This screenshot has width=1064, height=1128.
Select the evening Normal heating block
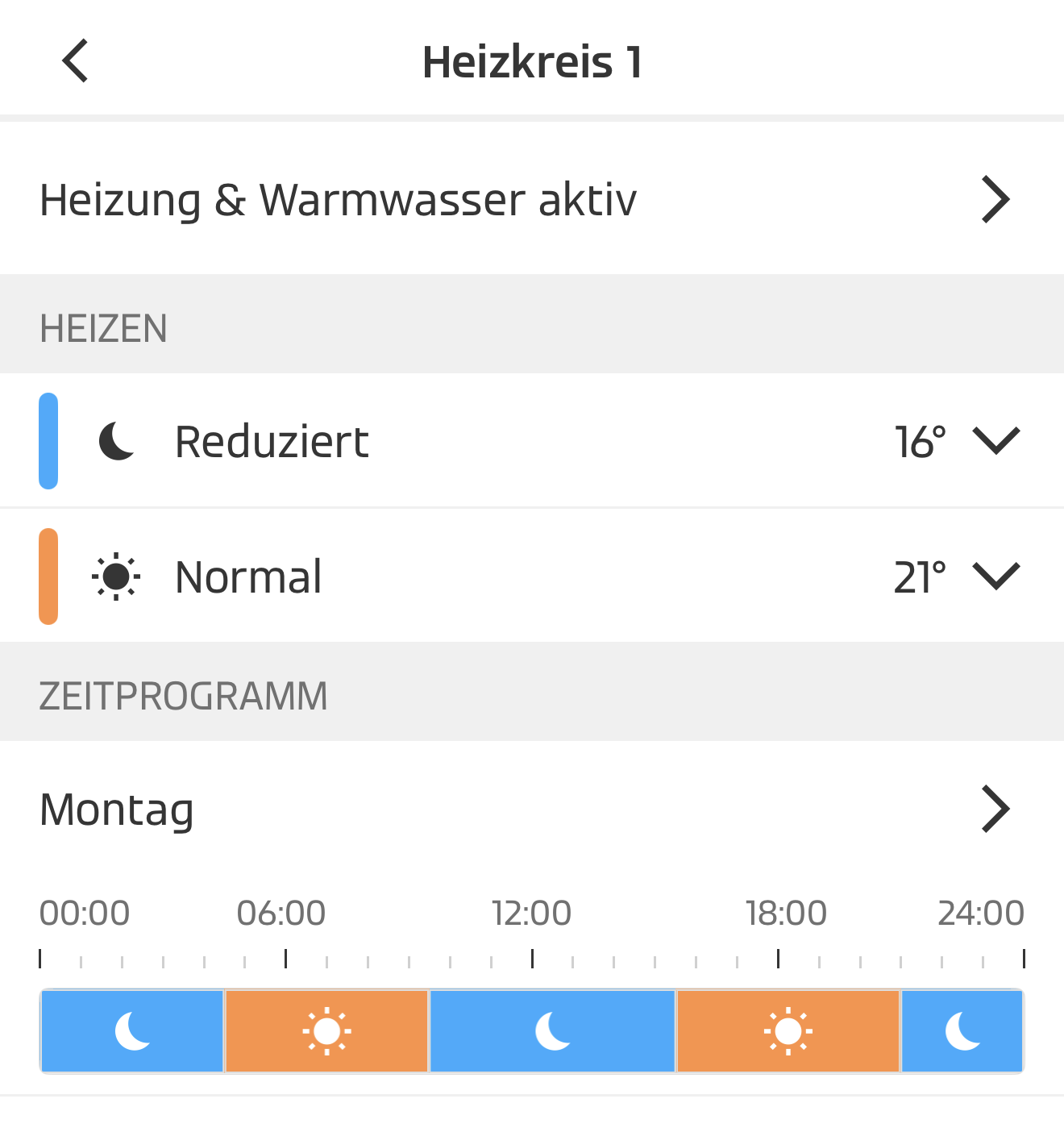[x=788, y=1031]
